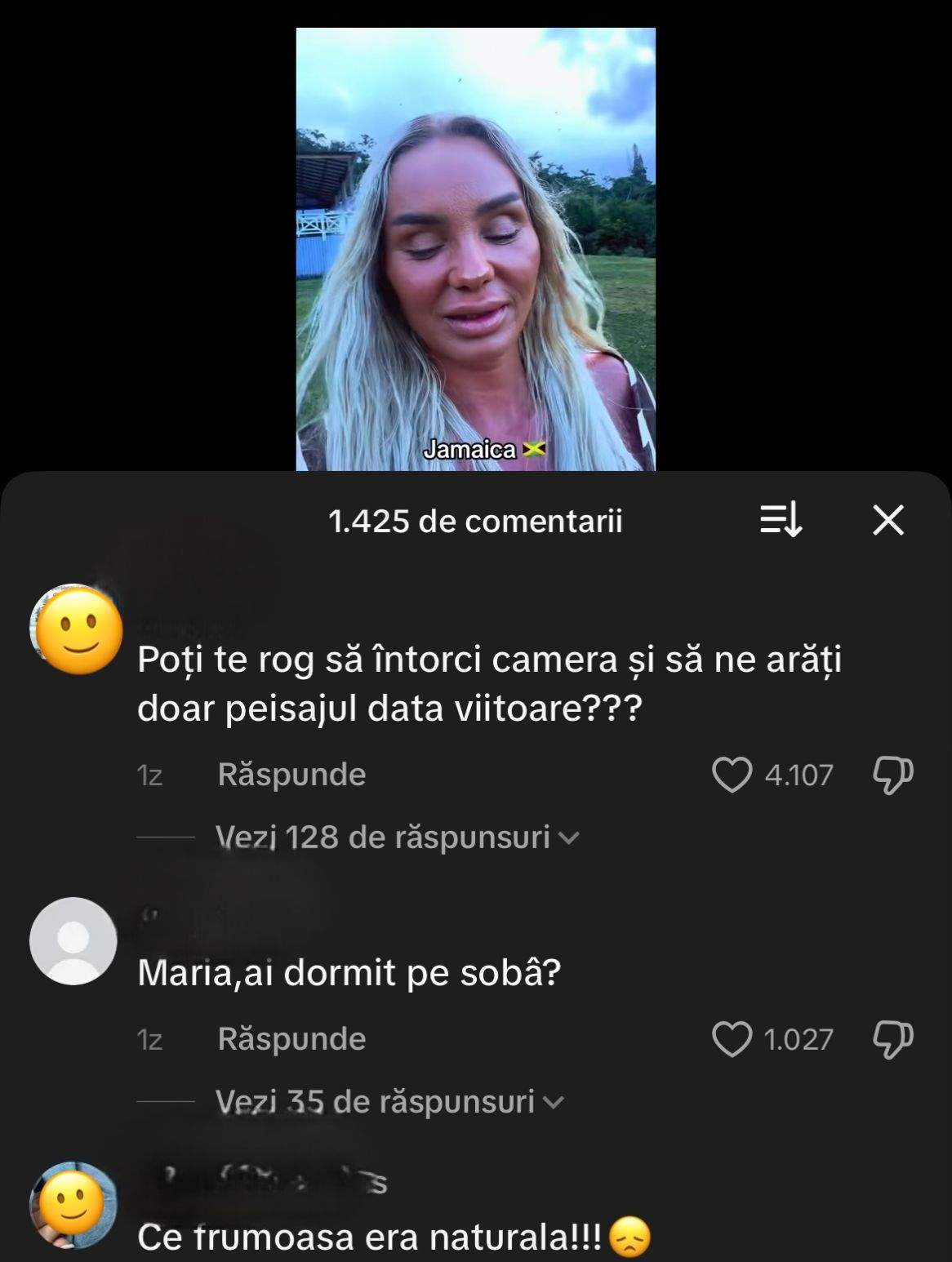Close the comments panel with the X
The width and height of the screenshot is (952, 1262).
pos(889,520)
